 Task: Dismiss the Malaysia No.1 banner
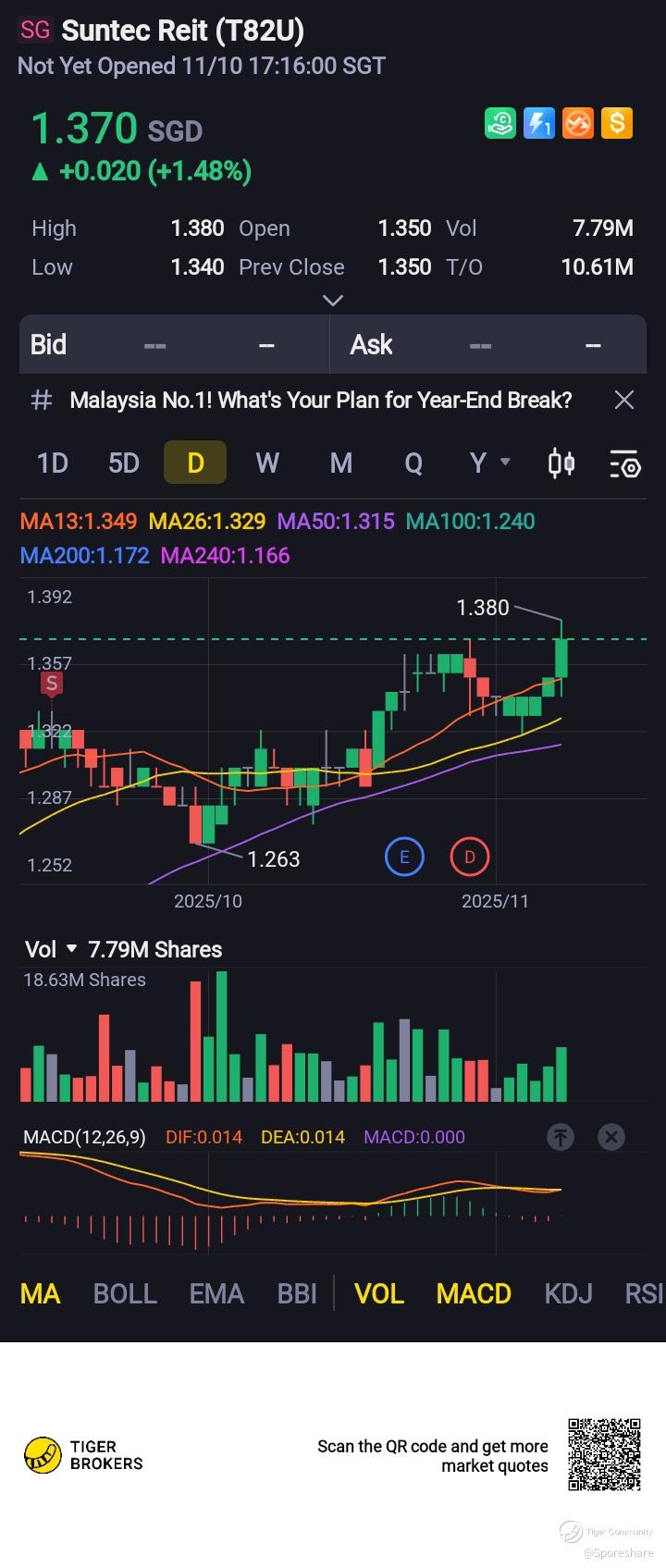[624, 400]
